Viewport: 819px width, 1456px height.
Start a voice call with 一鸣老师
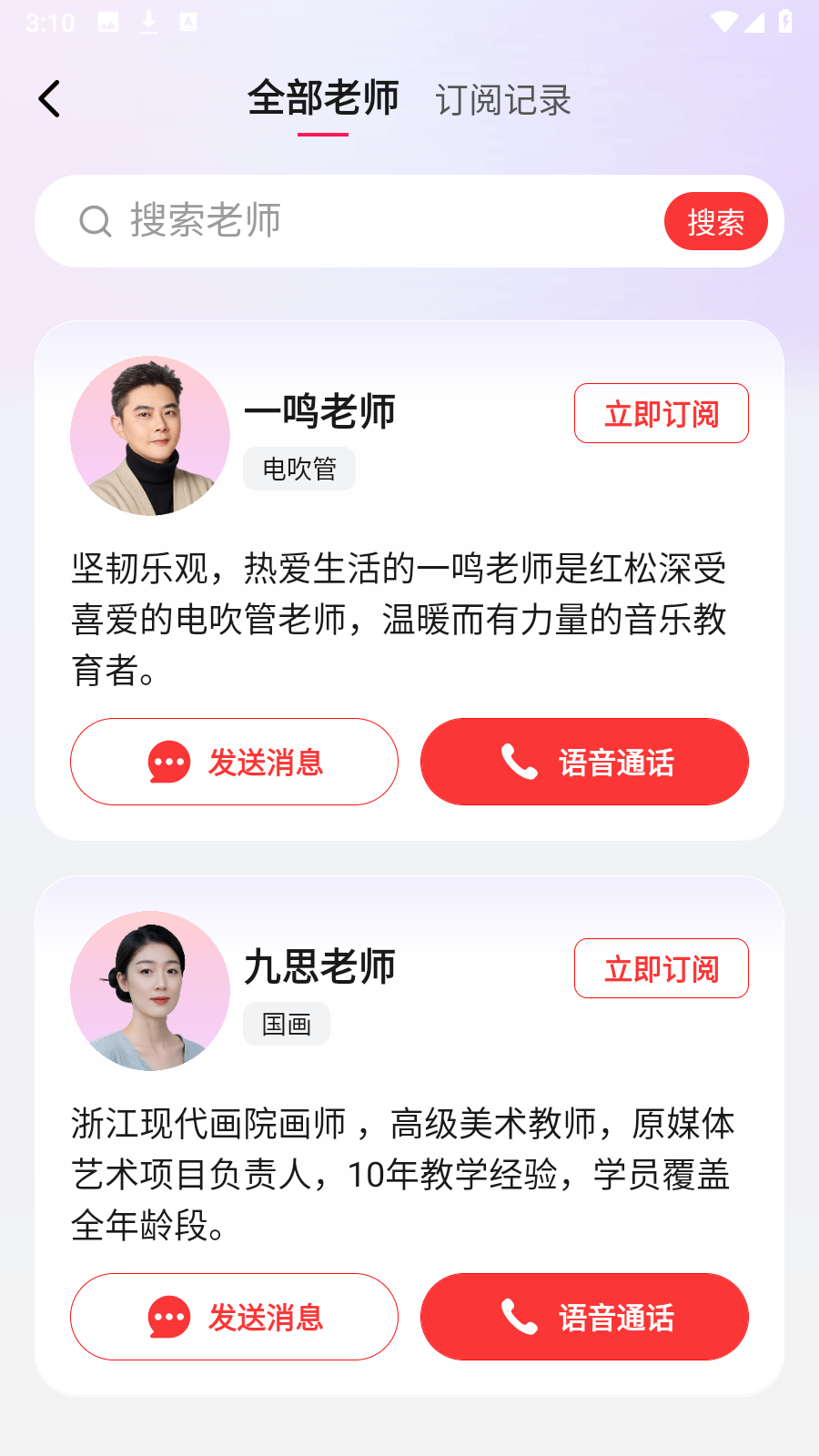tap(583, 762)
